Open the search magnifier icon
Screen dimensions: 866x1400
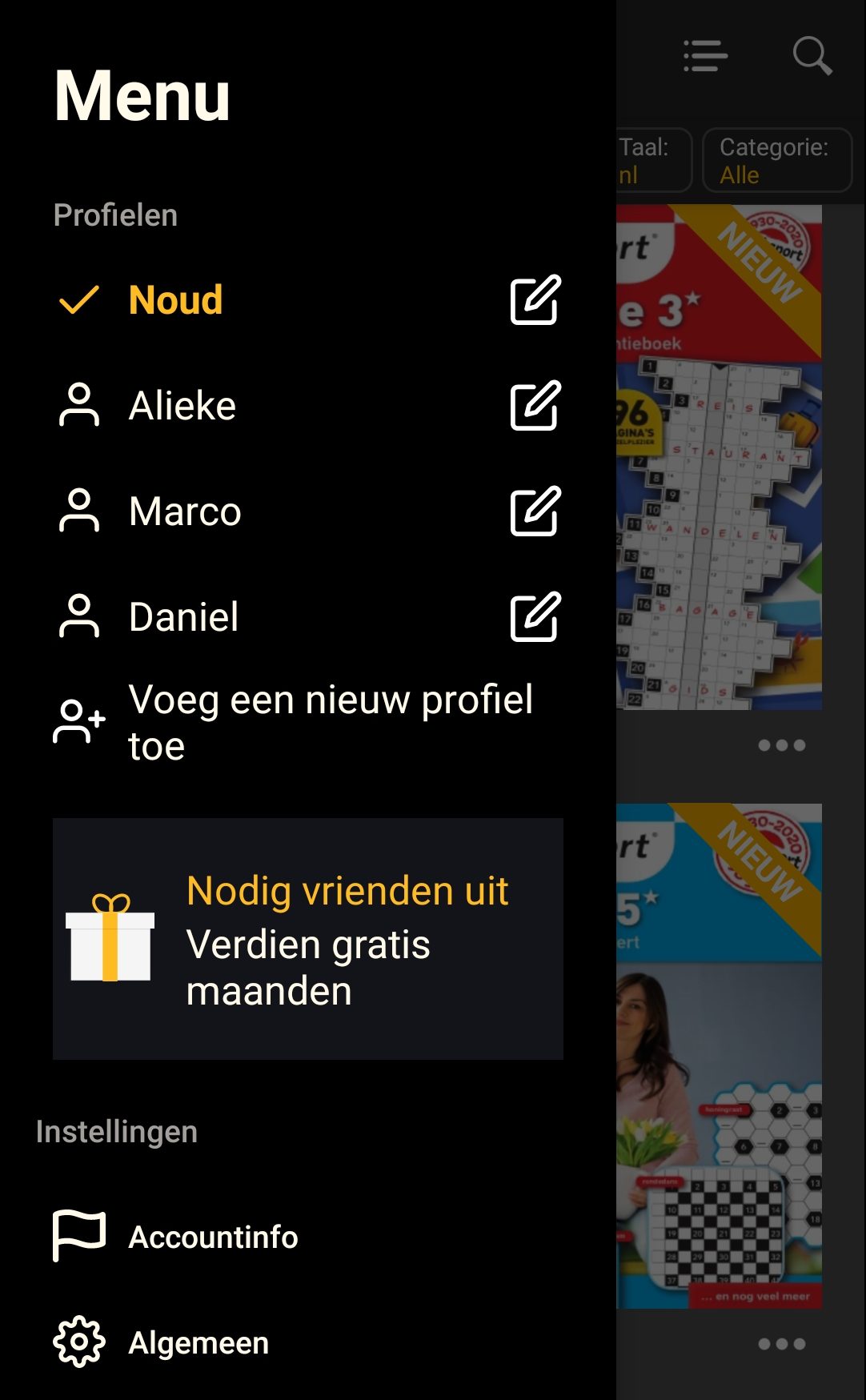pos(812,56)
